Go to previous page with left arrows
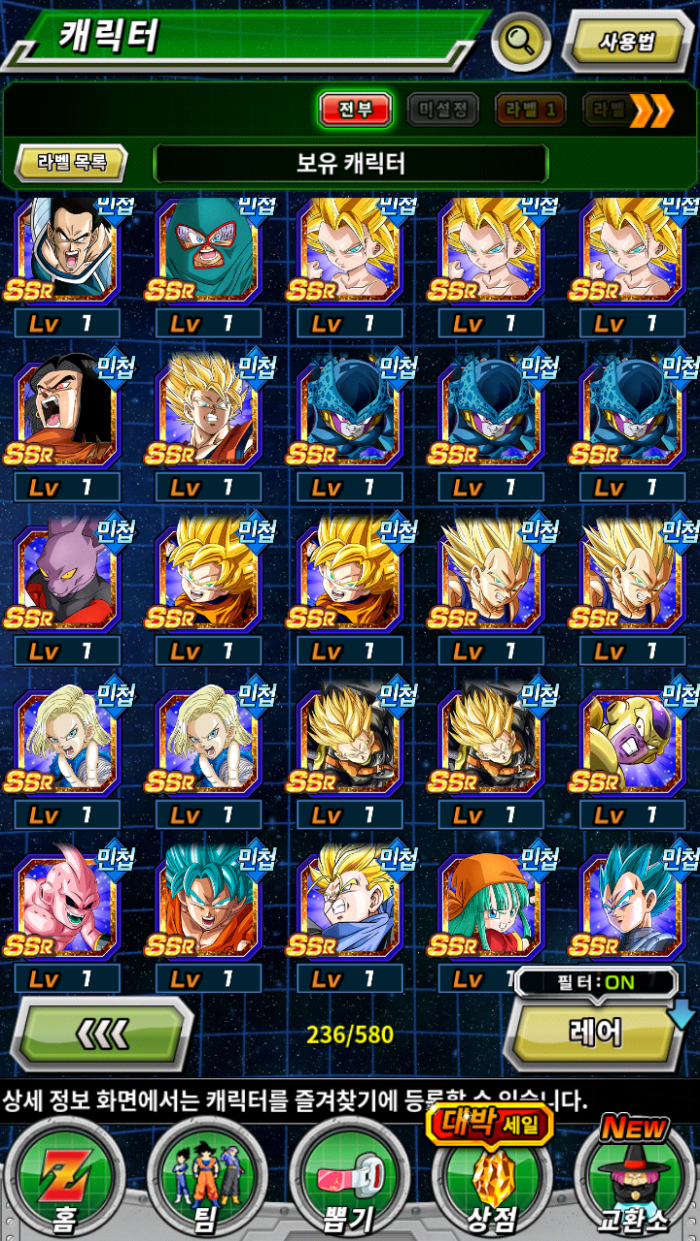This screenshot has width=700, height=1241. tap(102, 1035)
